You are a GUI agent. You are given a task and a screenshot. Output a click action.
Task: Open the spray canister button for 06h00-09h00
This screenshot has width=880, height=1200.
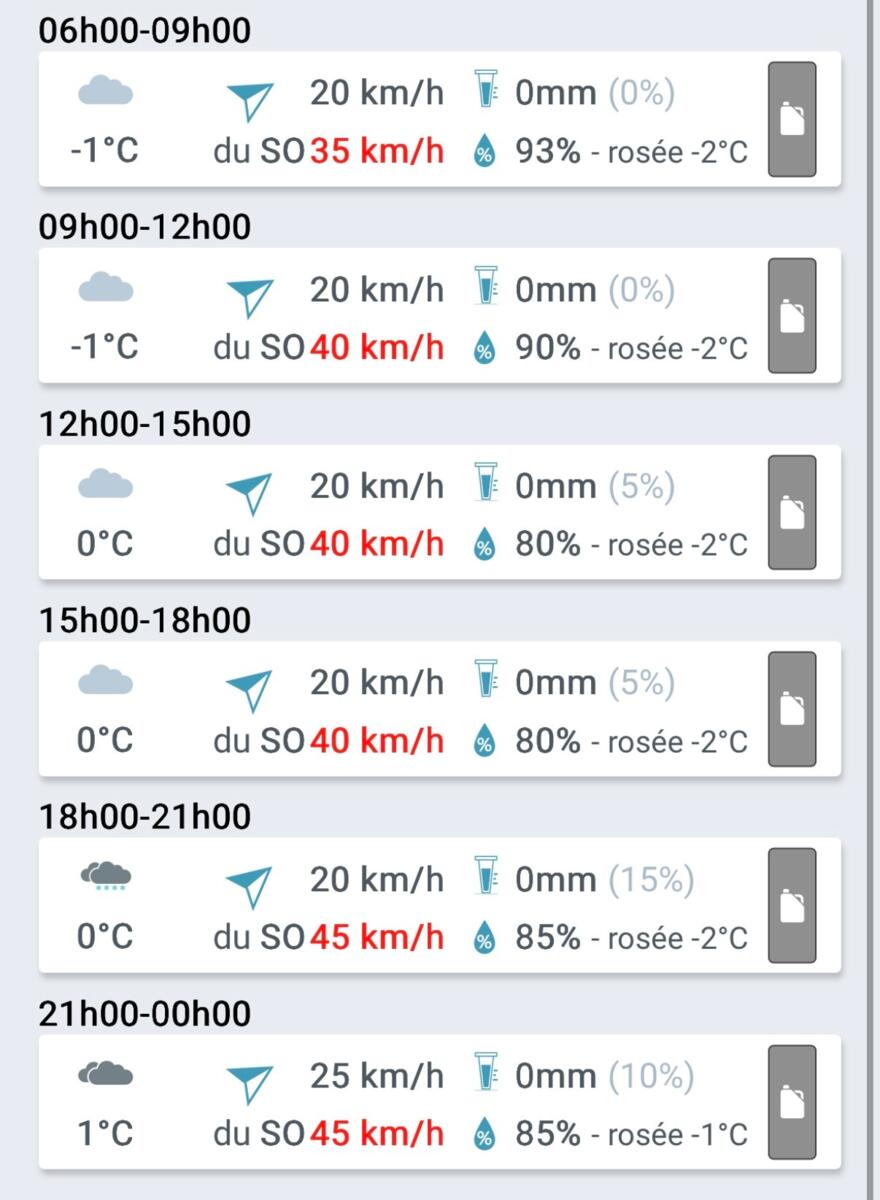tap(792, 120)
